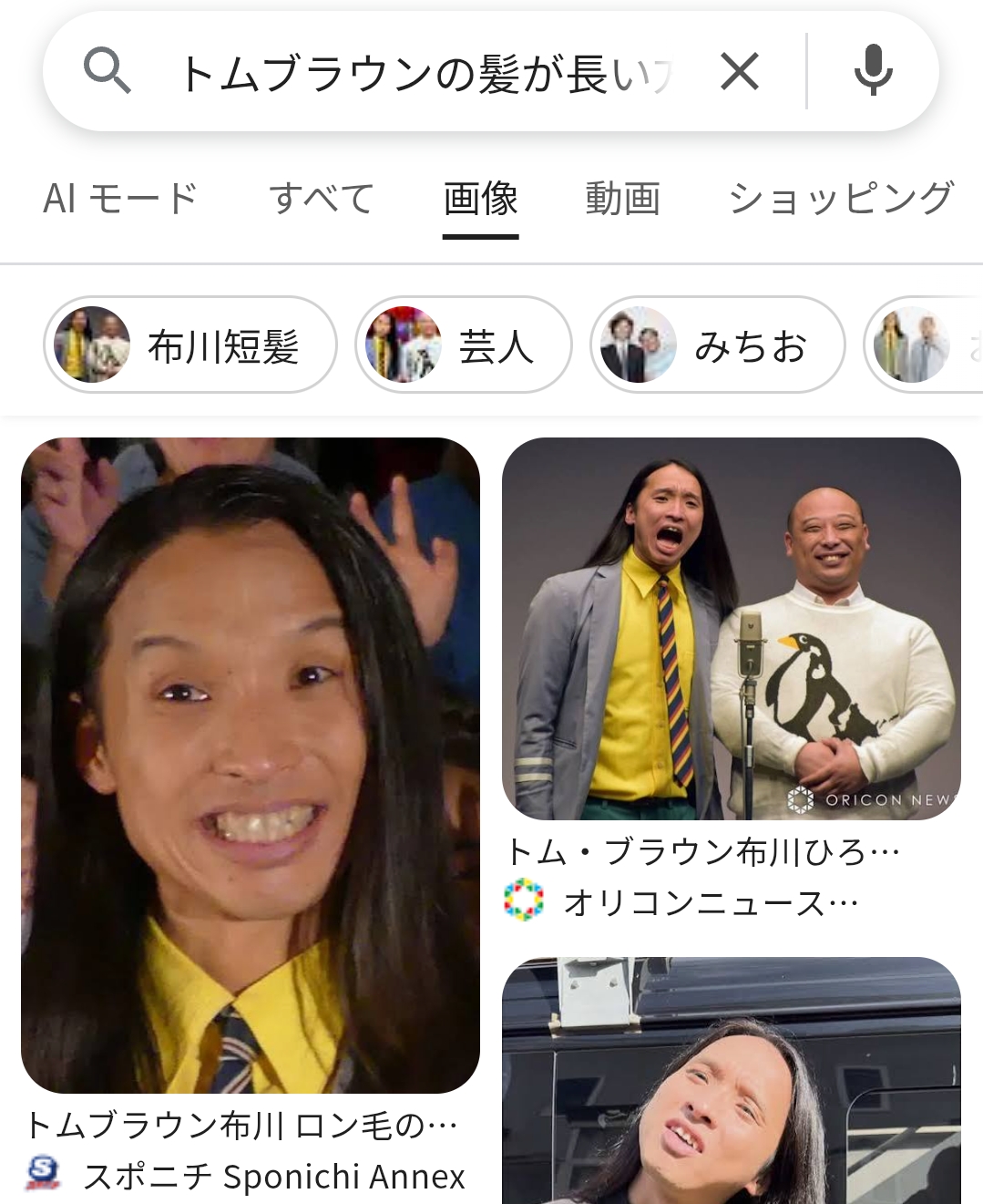
Task: Filter results with the 布川短髪 chip
Action: [x=190, y=345]
